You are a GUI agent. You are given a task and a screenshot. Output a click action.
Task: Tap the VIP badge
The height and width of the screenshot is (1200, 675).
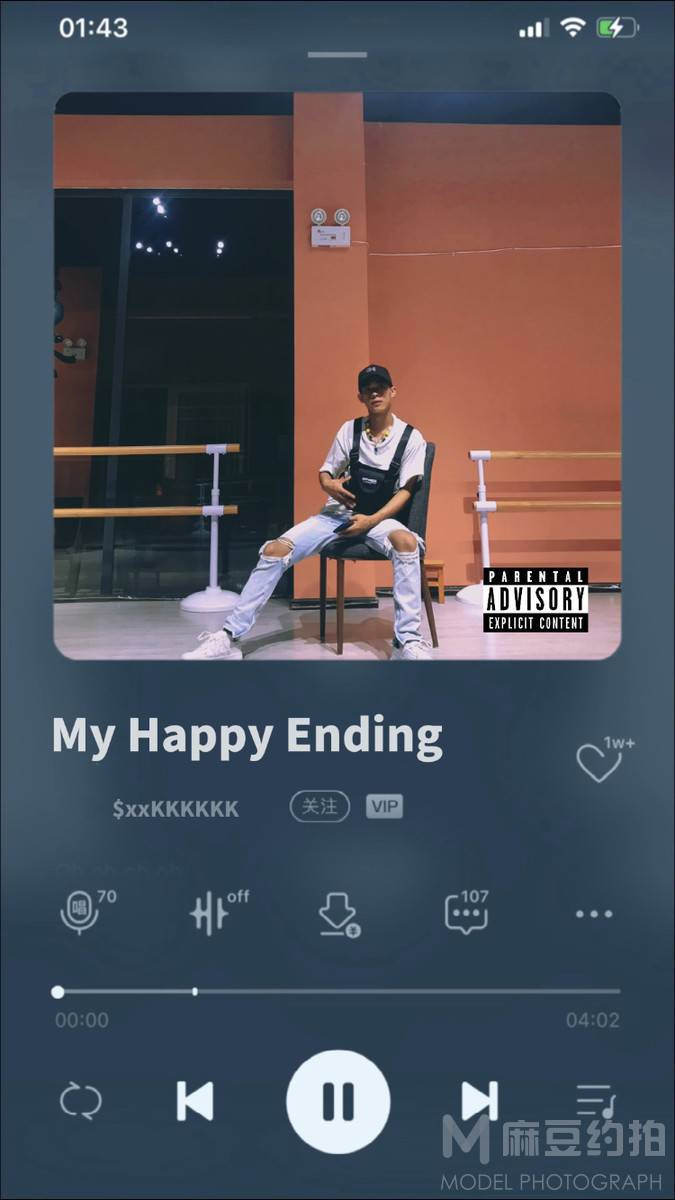point(384,807)
